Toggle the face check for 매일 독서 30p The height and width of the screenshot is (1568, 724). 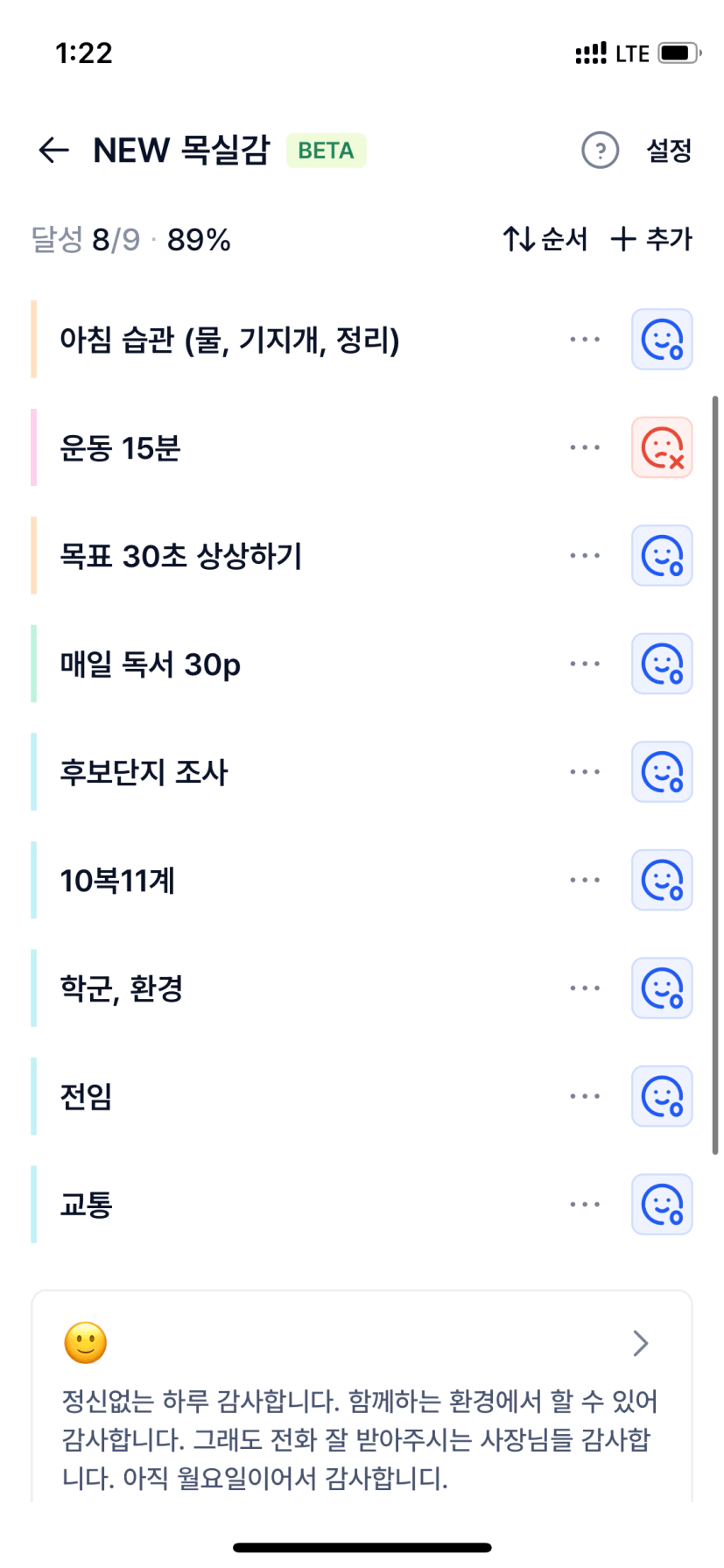point(662,664)
